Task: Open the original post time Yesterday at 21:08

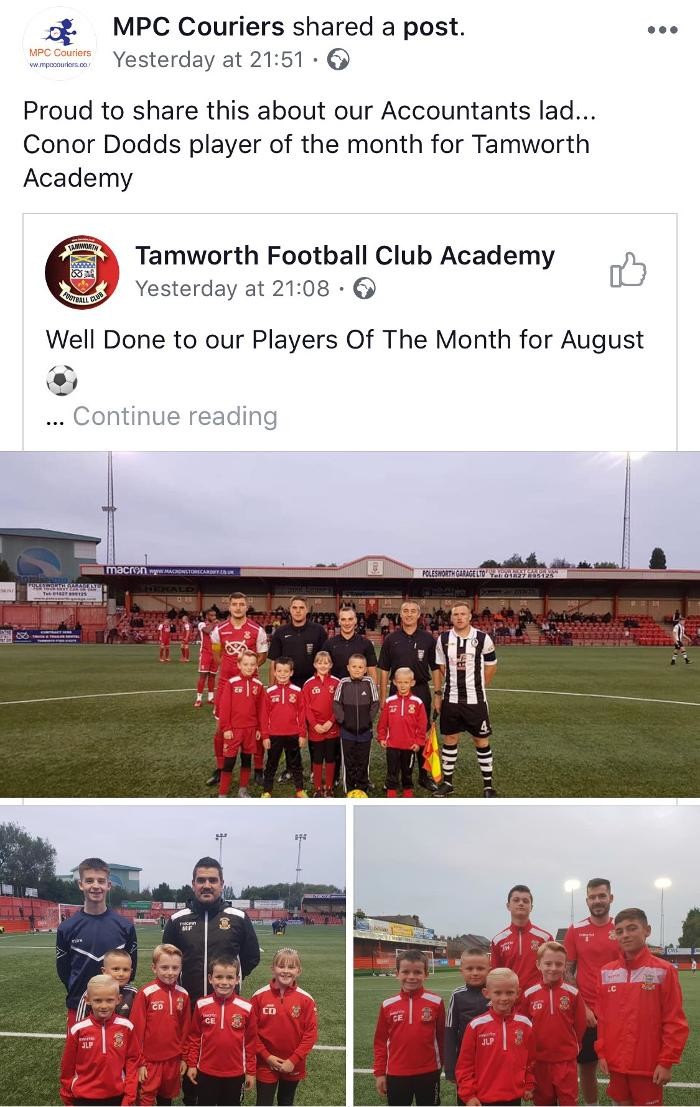Action: click(232, 289)
